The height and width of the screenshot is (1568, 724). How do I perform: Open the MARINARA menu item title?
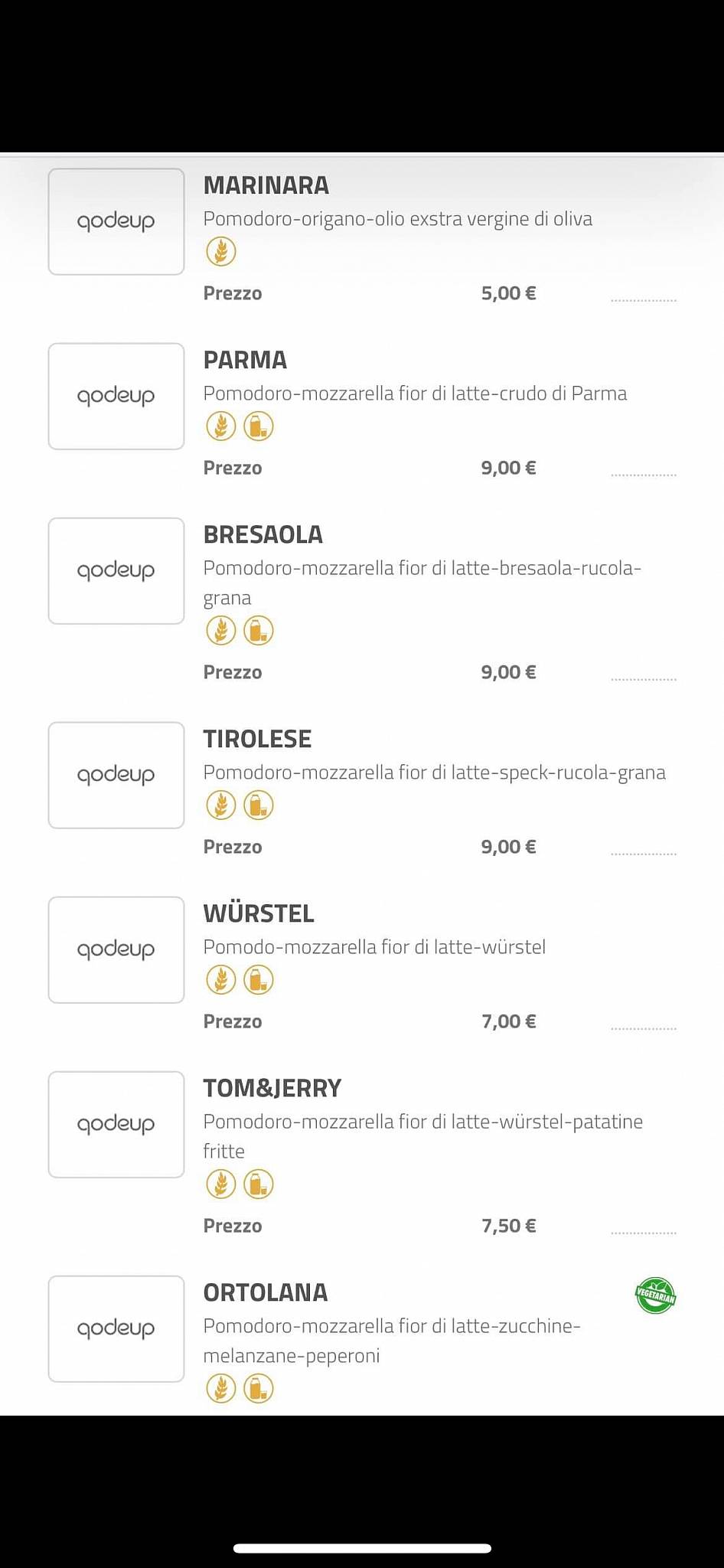(x=266, y=185)
